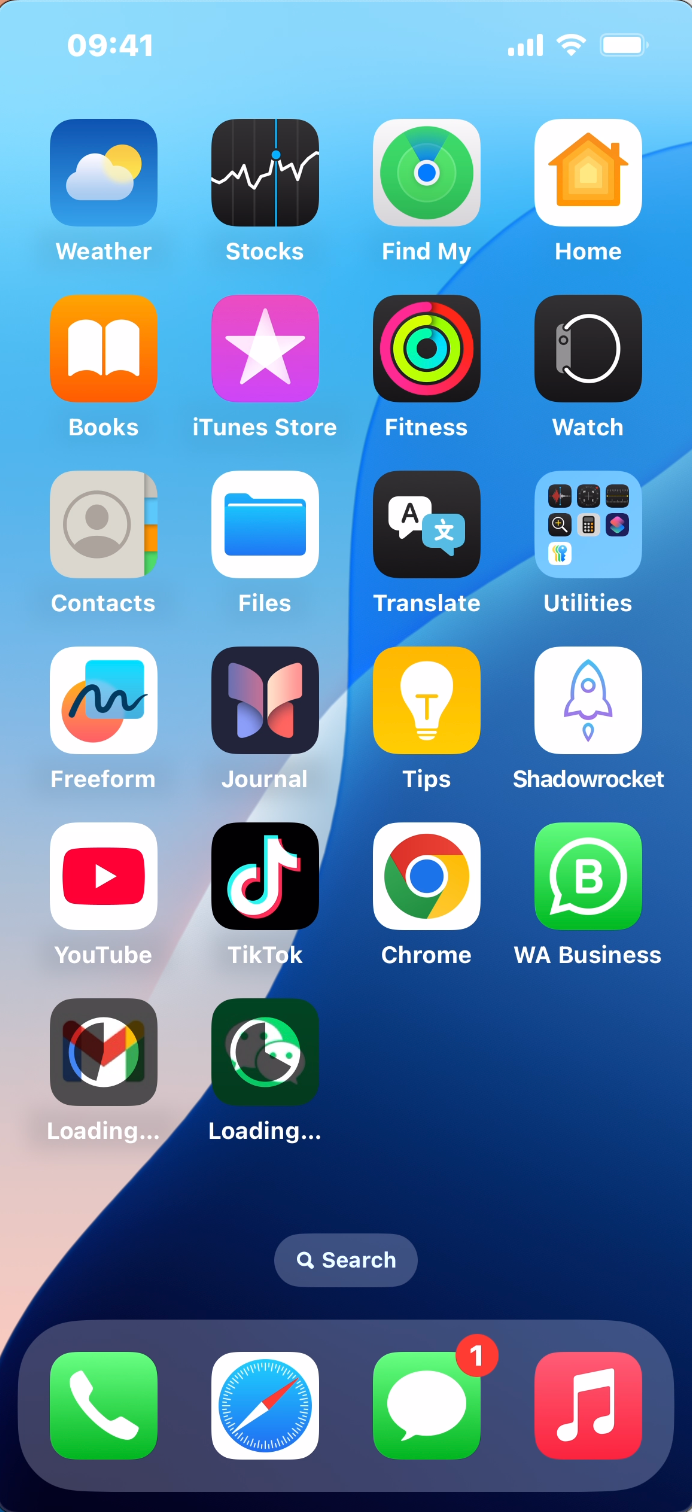Launch Freeform
Viewport: 692px width, 1512px height.
(104, 701)
